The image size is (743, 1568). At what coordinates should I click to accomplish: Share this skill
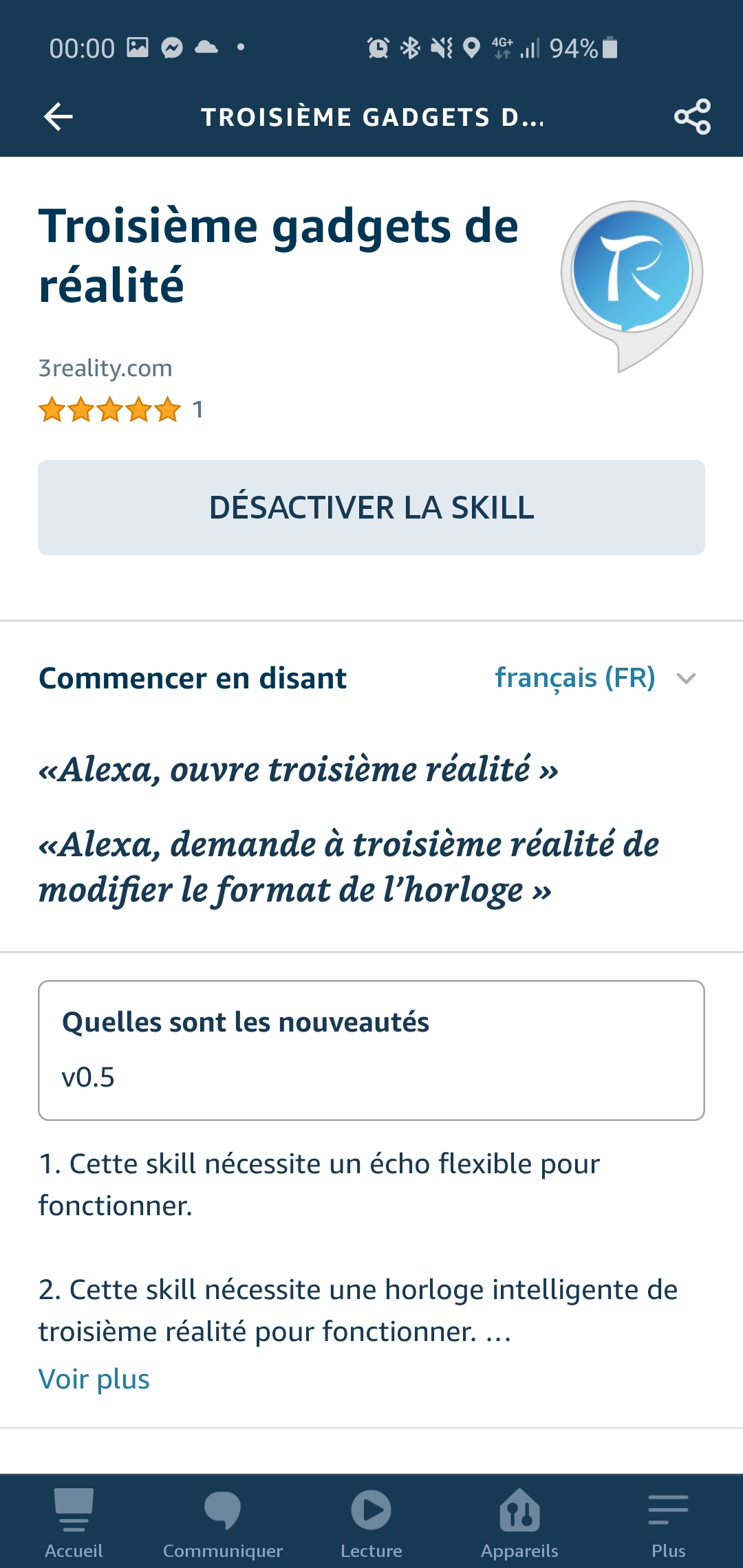pyautogui.click(x=692, y=116)
